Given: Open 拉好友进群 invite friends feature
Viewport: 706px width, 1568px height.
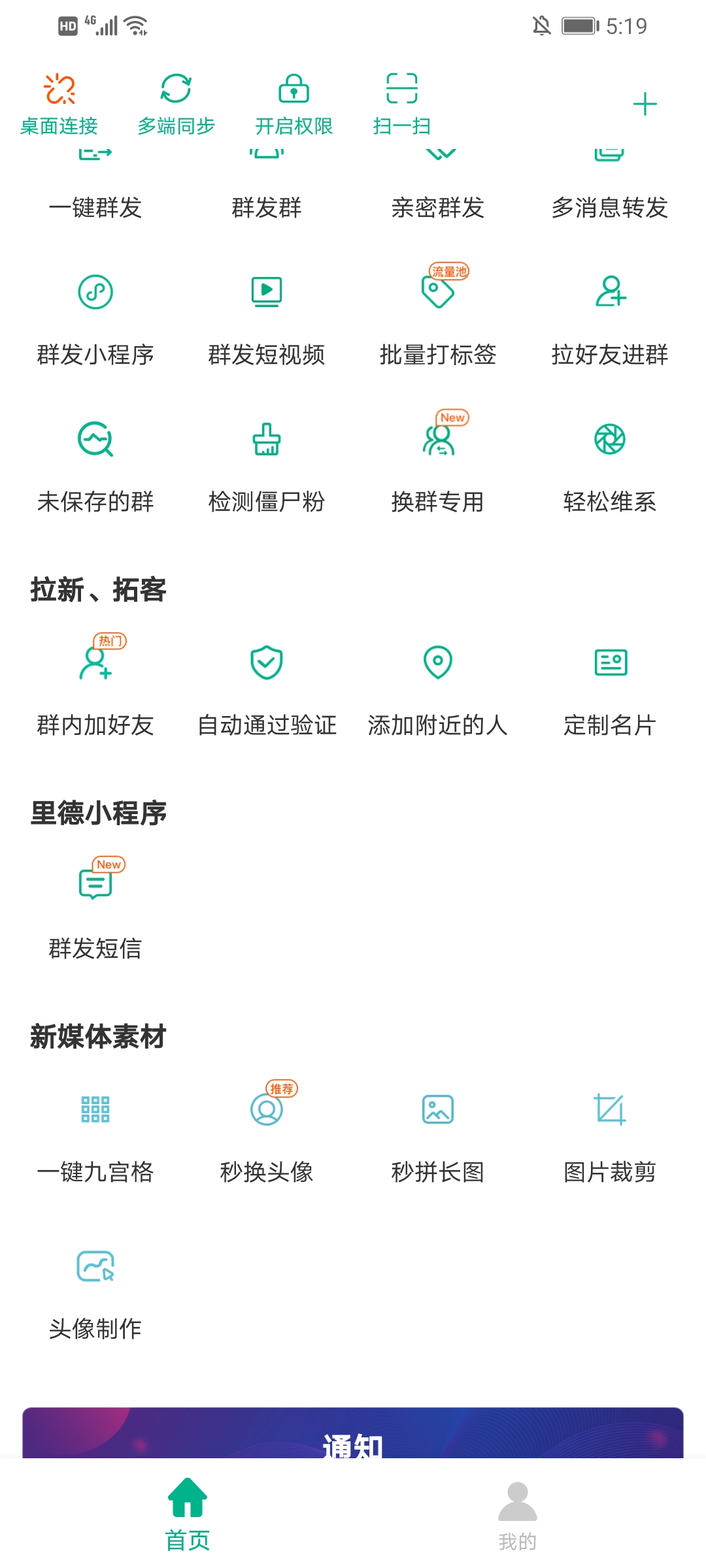Looking at the screenshot, I should 611,314.
